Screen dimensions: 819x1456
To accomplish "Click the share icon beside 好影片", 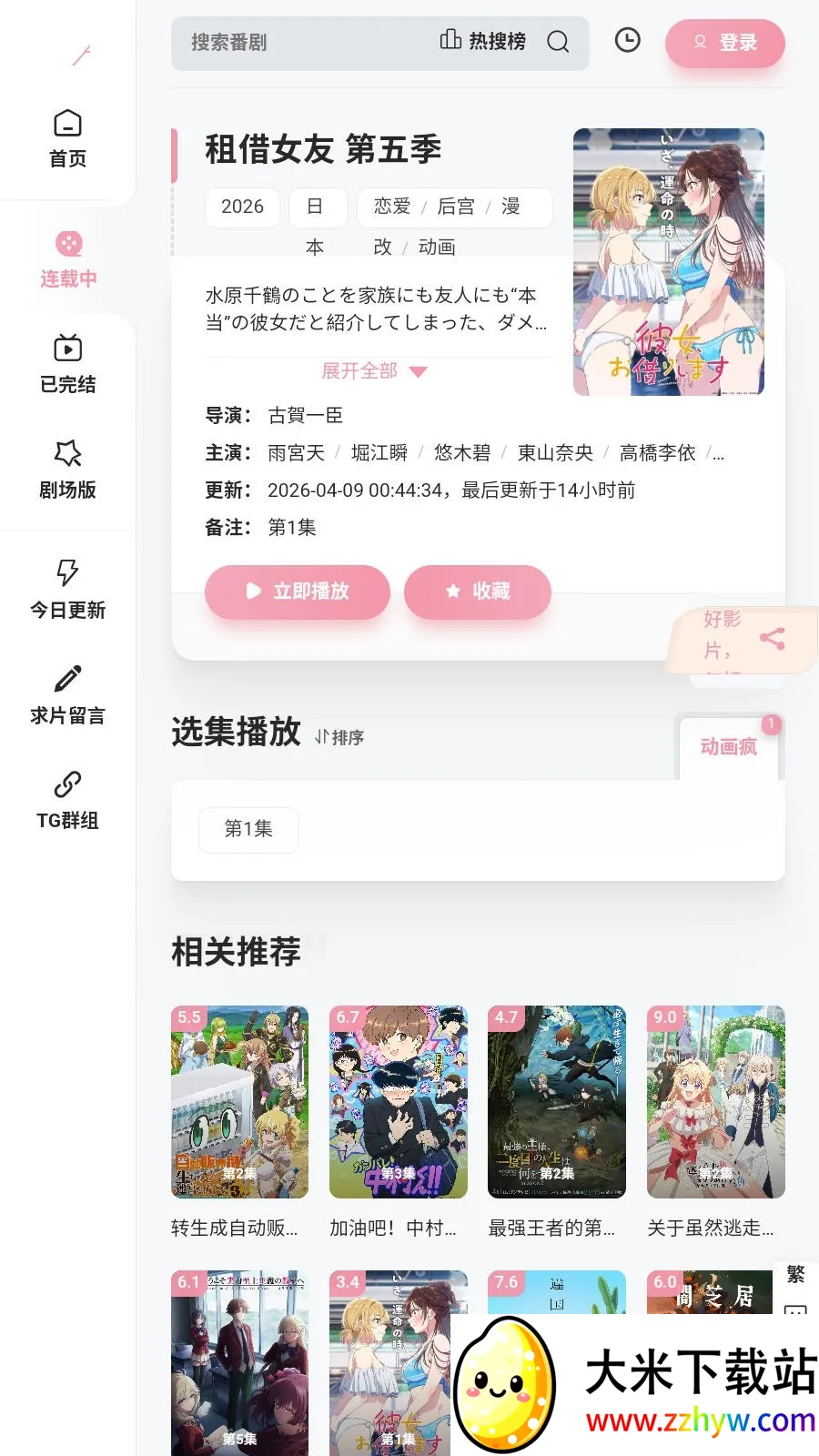I will point(773,640).
